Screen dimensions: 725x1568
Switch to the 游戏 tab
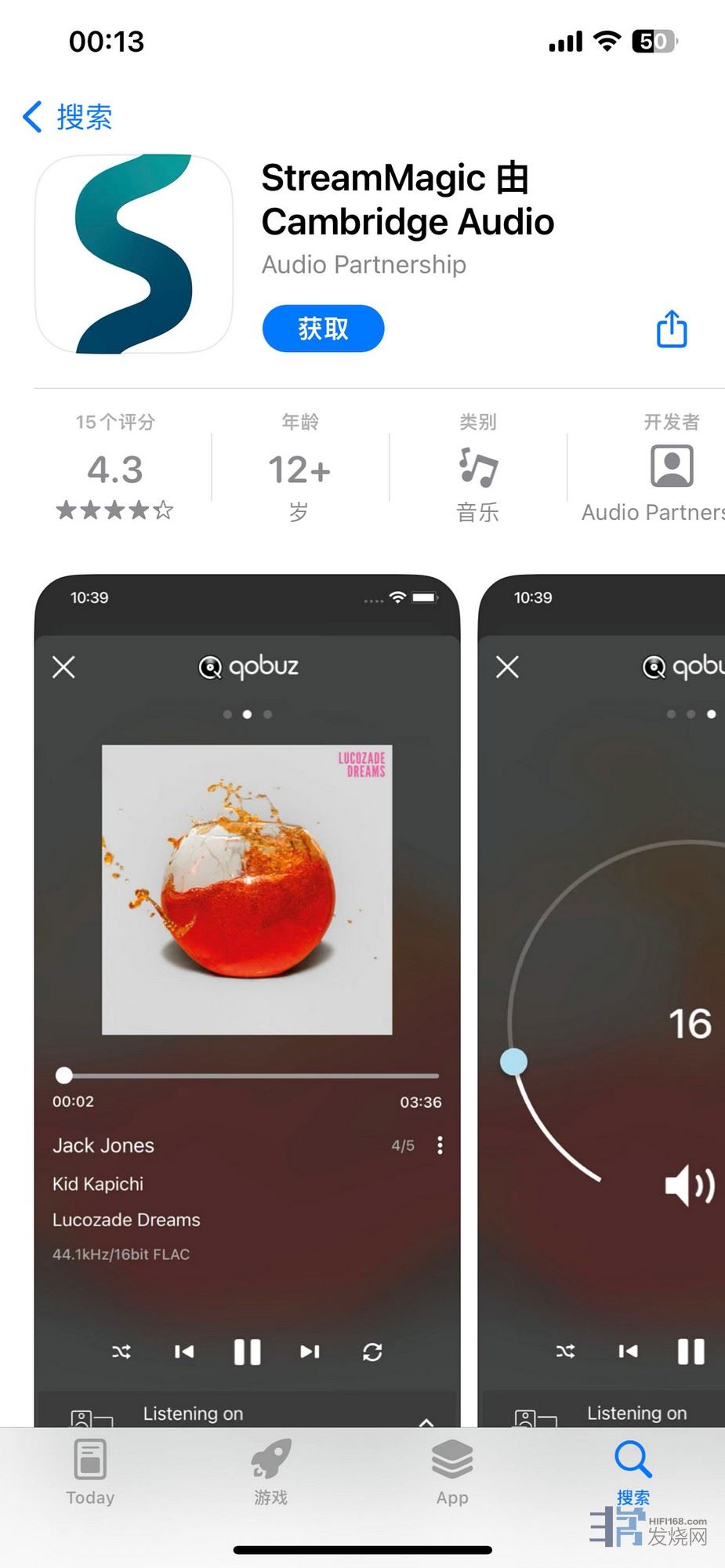click(271, 1472)
